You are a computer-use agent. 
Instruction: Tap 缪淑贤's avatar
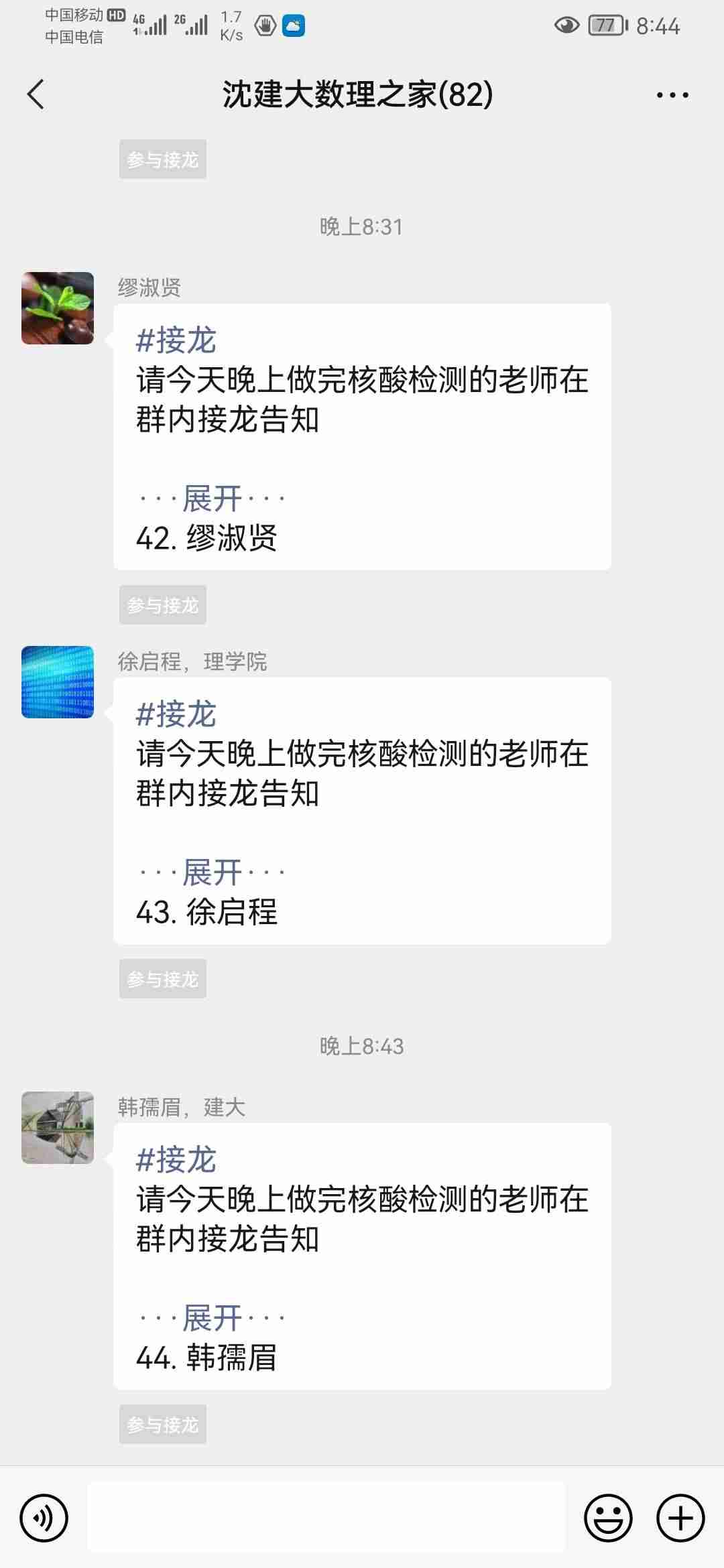coord(58,308)
